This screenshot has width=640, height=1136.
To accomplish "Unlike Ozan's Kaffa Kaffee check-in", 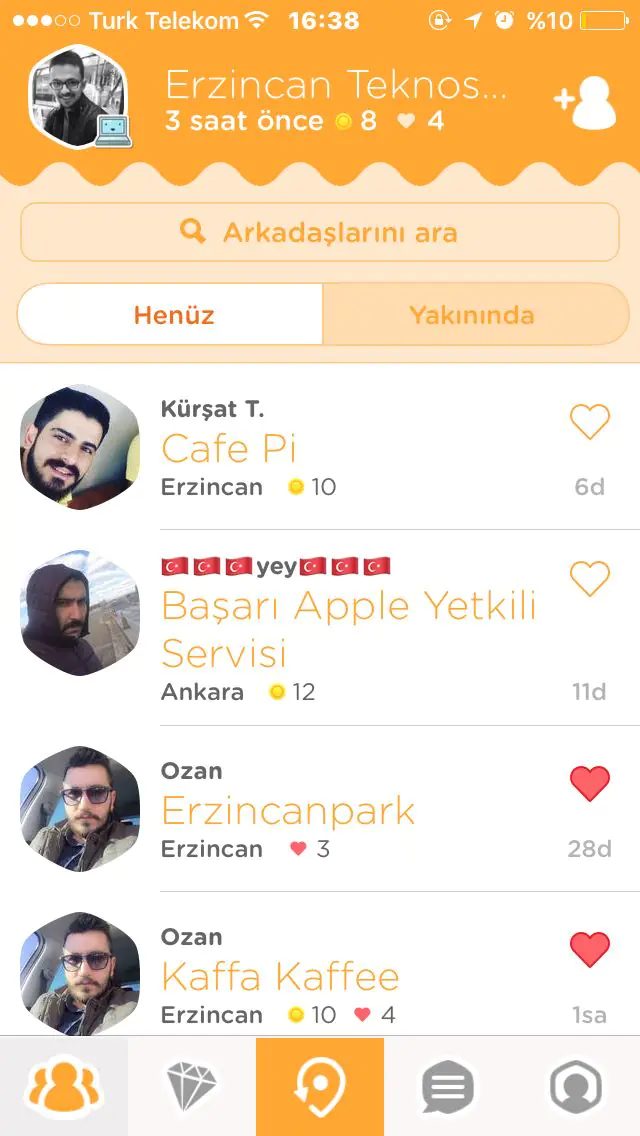I will point(589,949).
